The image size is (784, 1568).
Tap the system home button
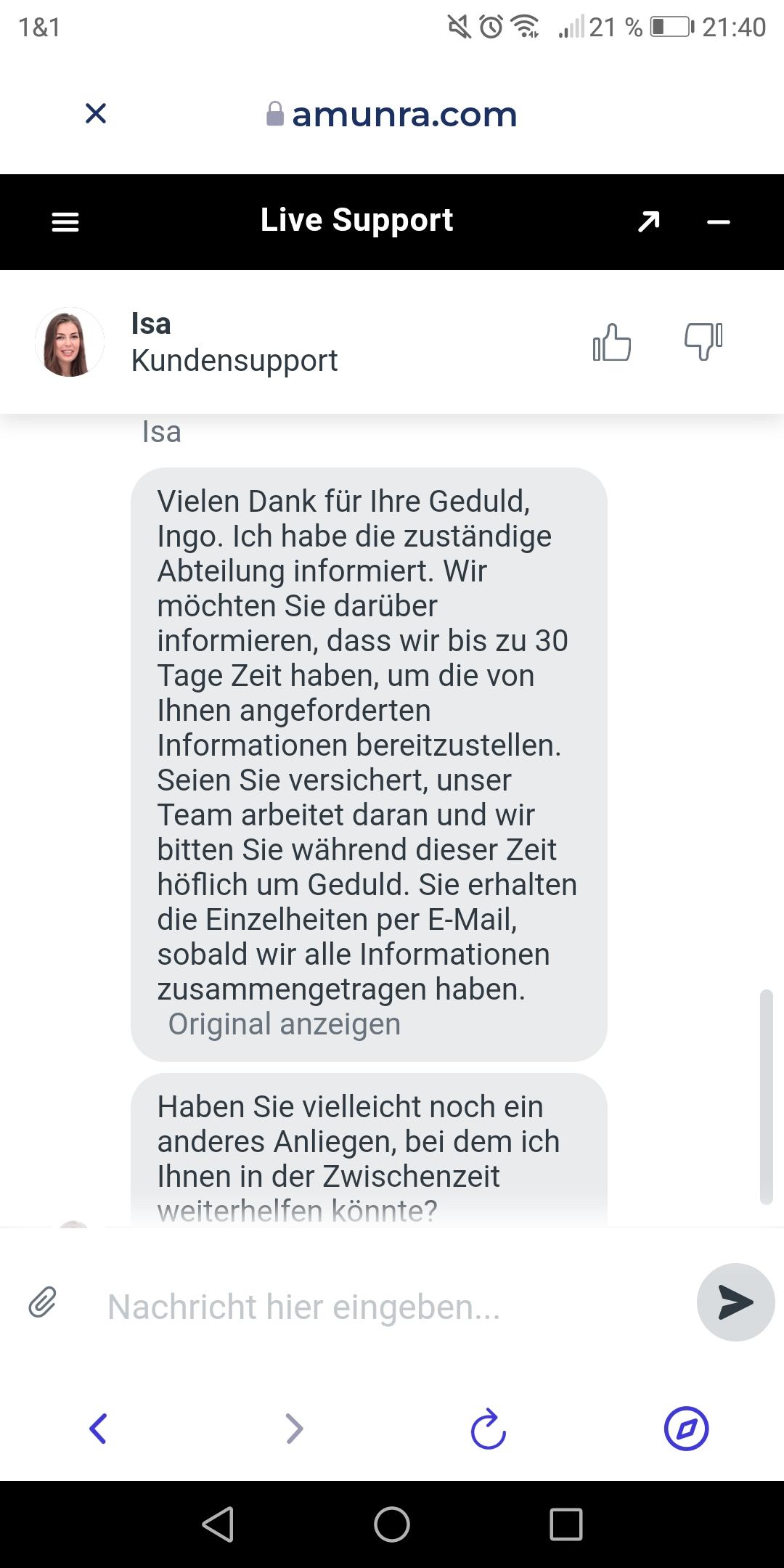tap(392, 1524)
